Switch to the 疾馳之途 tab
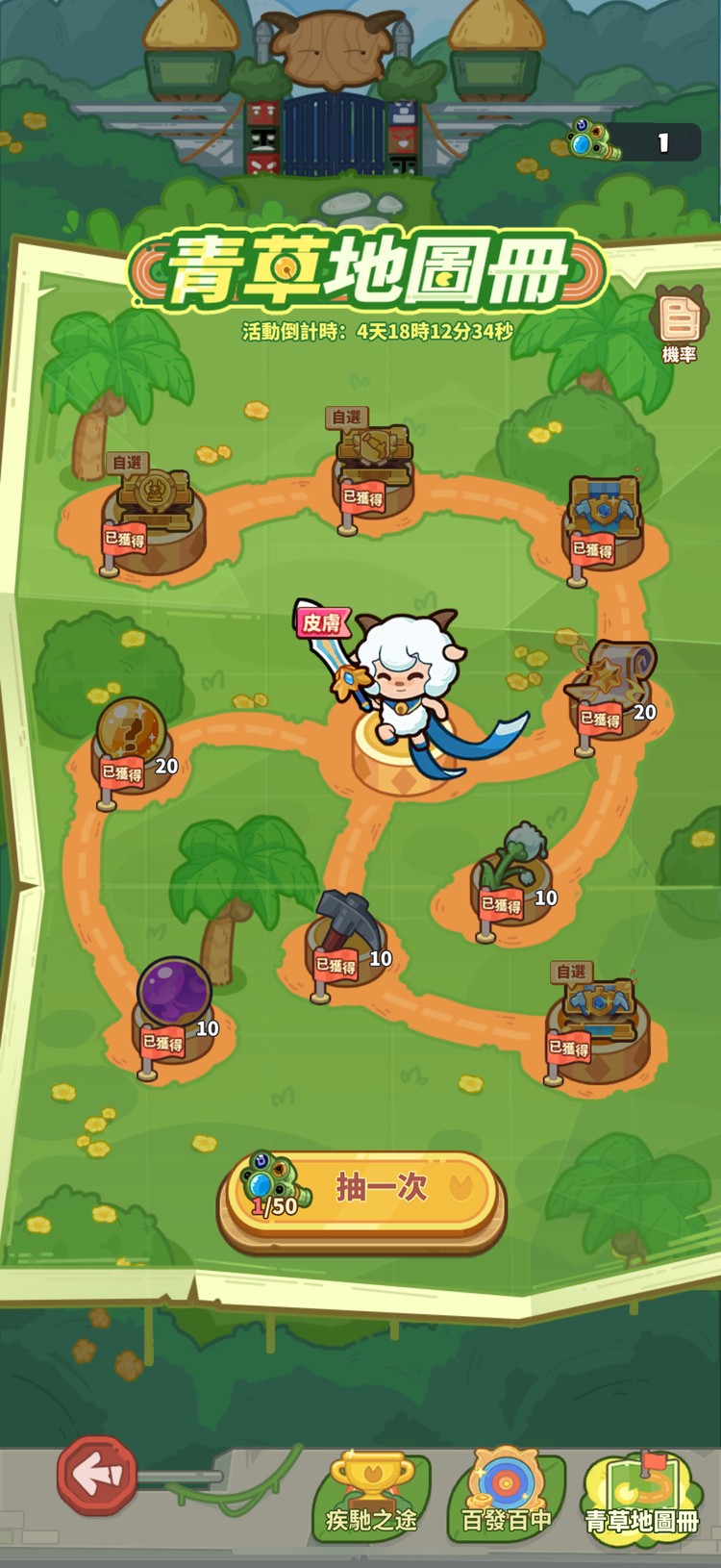This screenshot has width=721, height=1568. (372, 1494)
